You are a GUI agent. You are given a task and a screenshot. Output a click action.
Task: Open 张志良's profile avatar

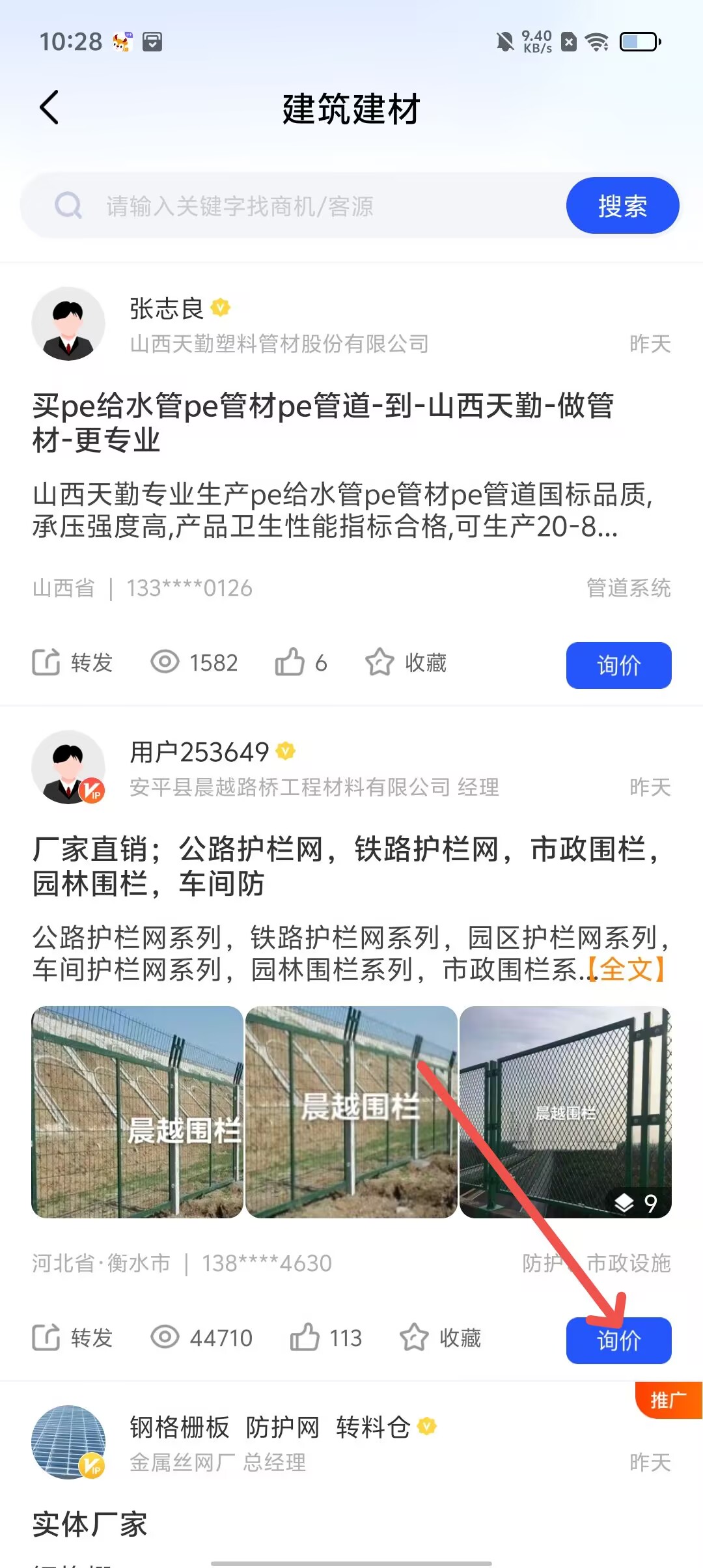pyautogui.click(x=68, y=324)
